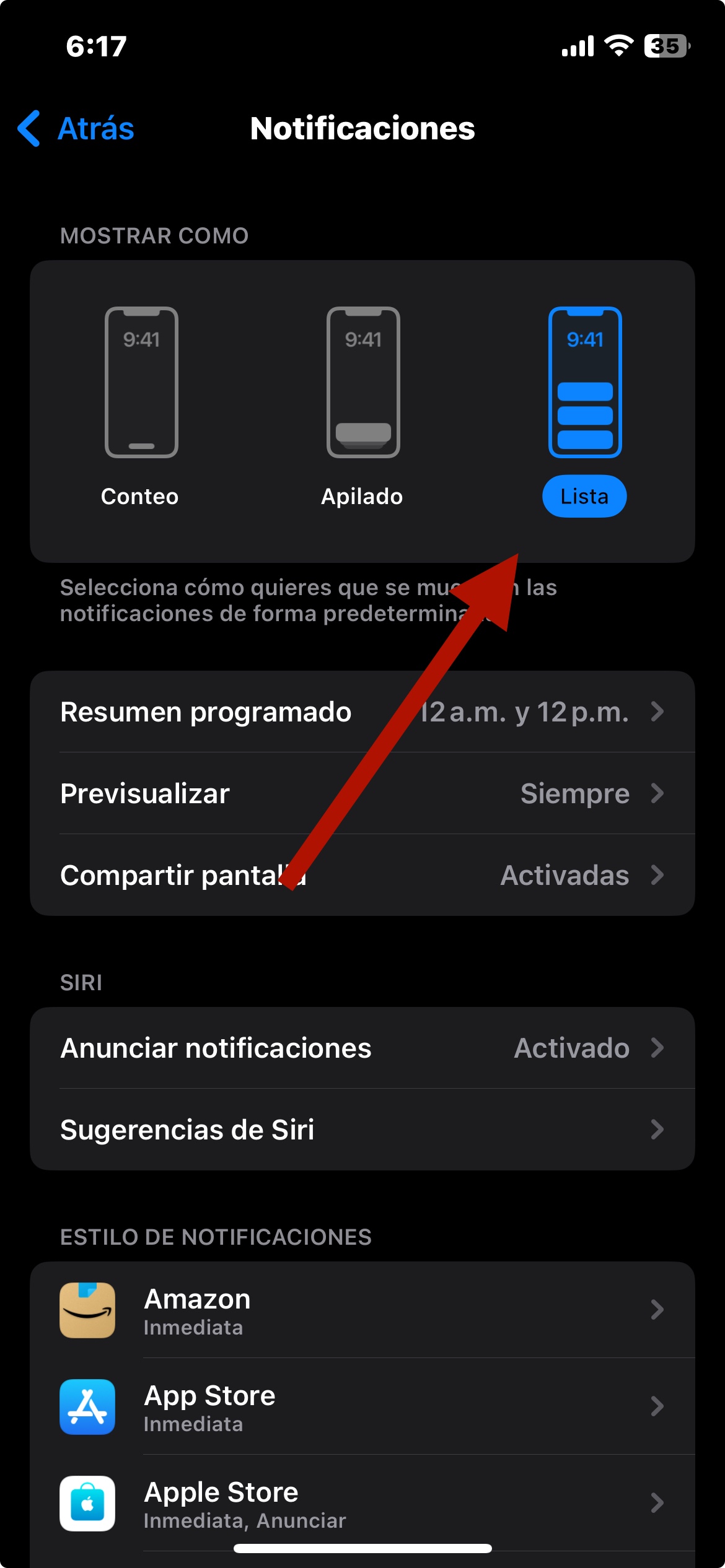Open Compartir pantalla settings
This screenshot has height=1568, width=725.
362,876
